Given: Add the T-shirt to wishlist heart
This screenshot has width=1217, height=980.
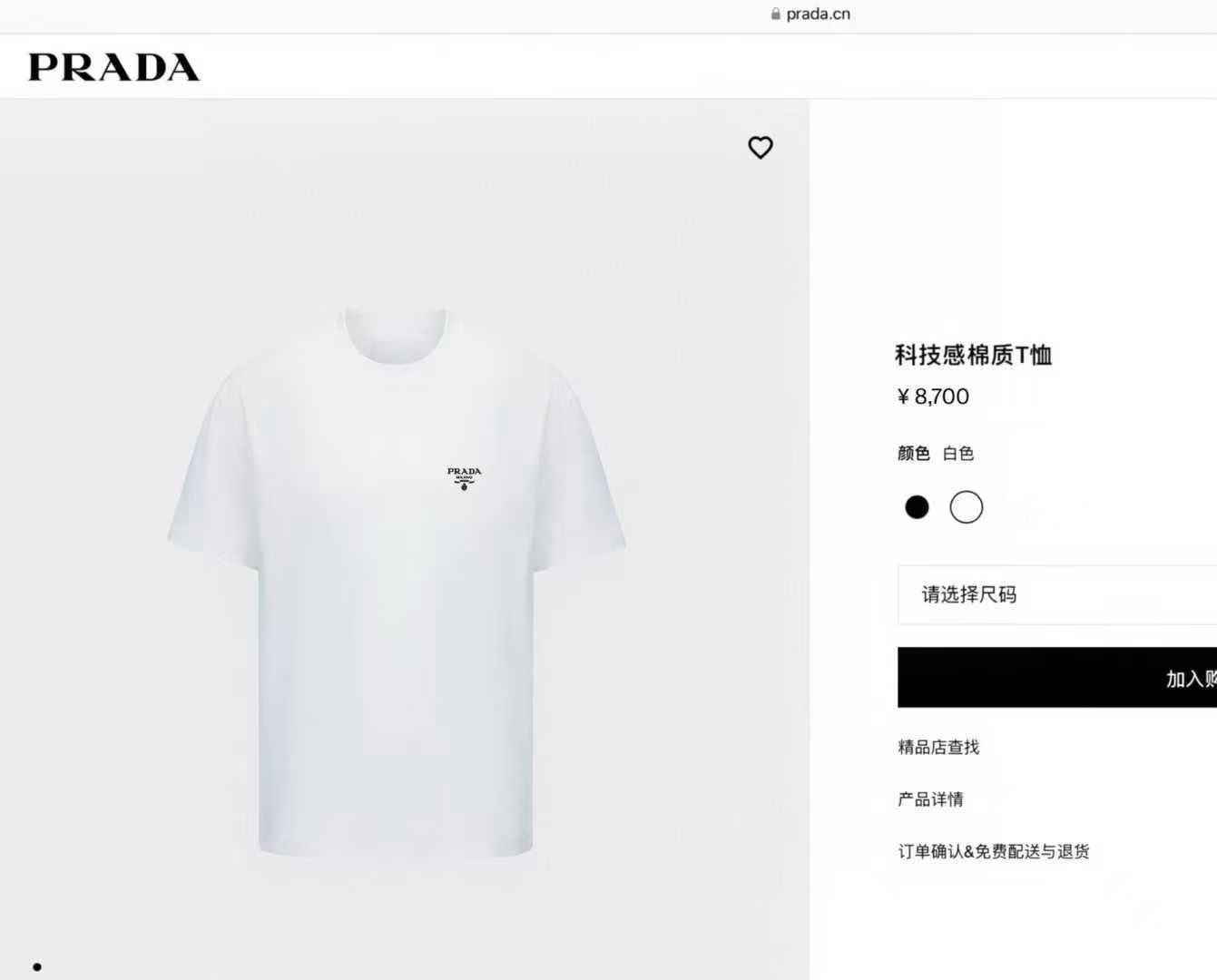Looking at the screenshot, I should (x=761, y=147).
